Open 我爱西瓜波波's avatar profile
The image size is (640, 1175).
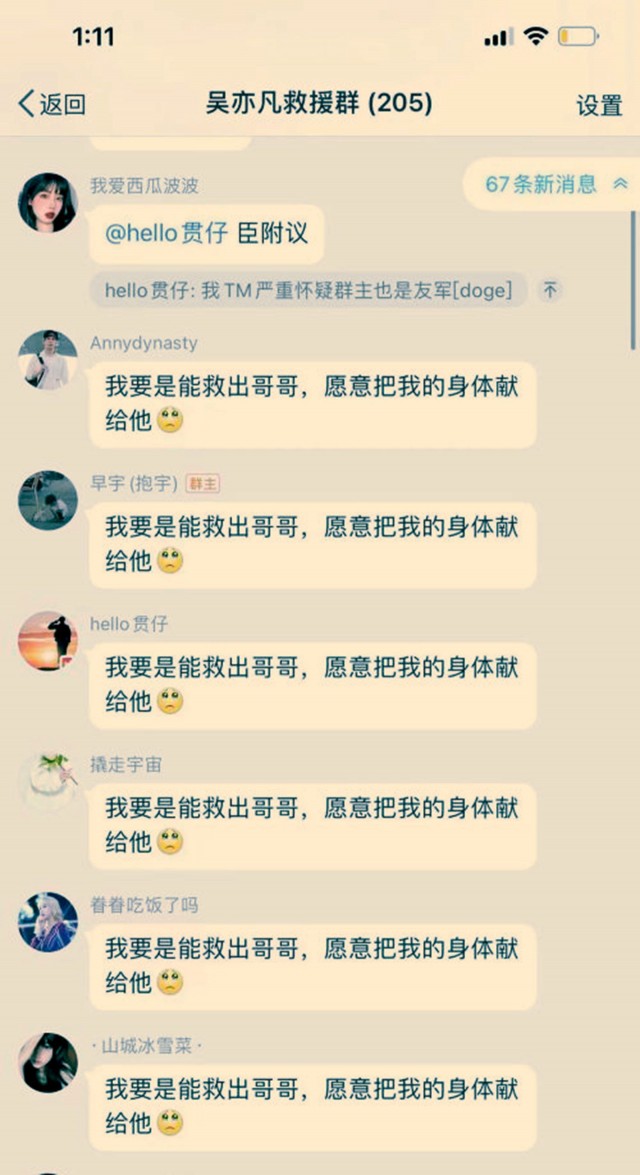pos(47,202)
